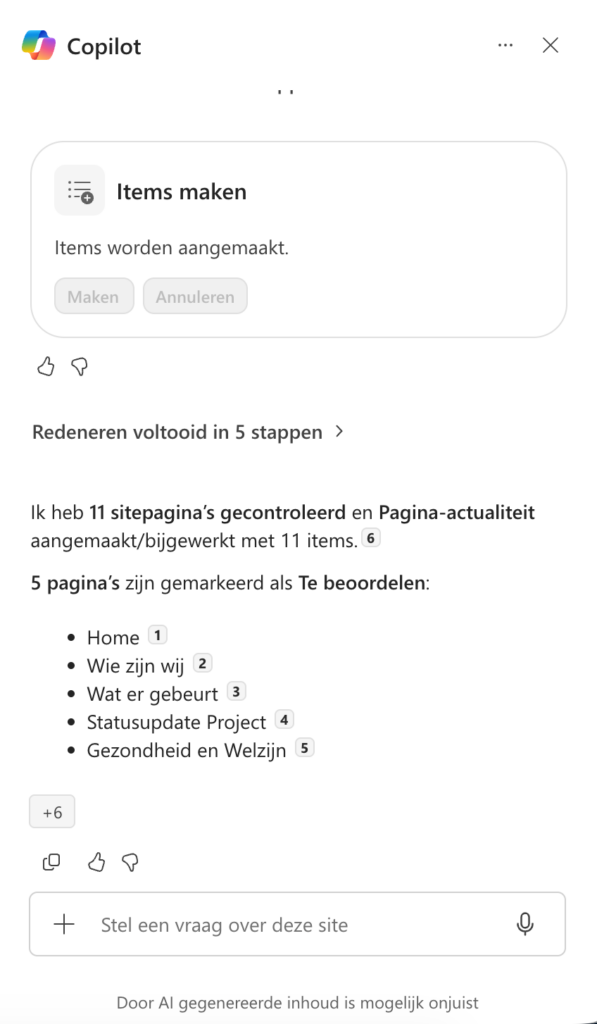Open citation 1 next to Home
This screenshot has height=1024, width=597.
(x=157, y=635)
